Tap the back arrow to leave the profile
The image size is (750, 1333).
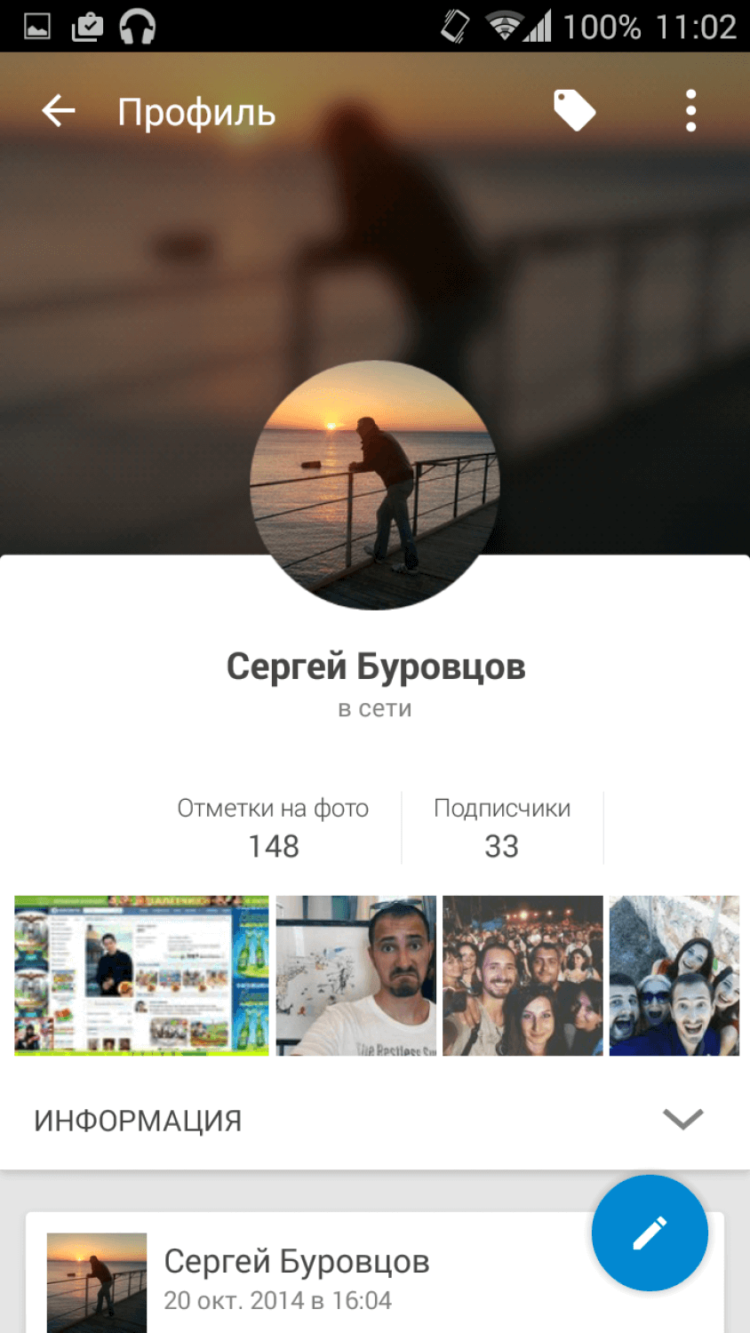[57, 111]
